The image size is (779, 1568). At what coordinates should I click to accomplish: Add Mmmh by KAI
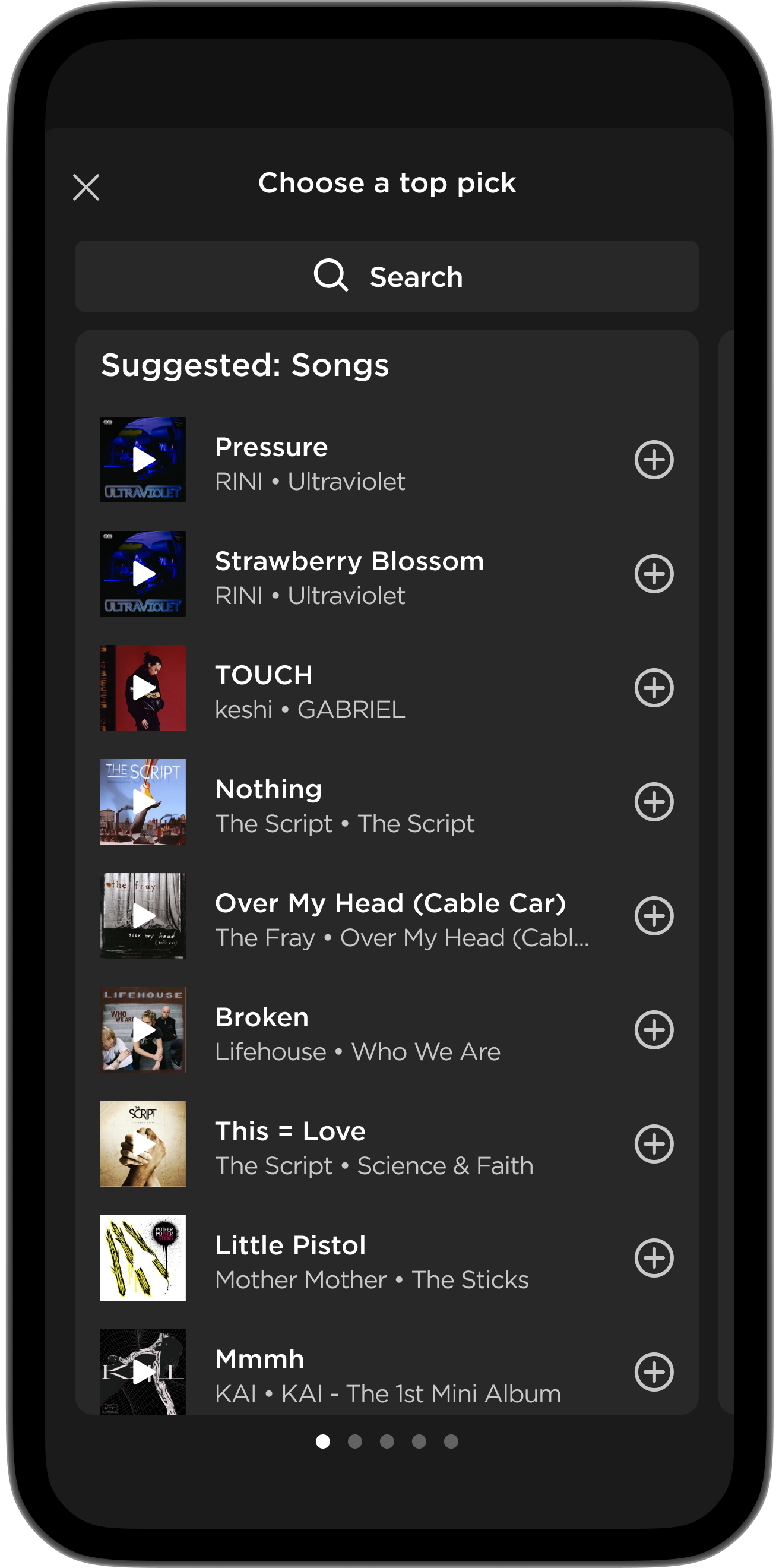coord(654,1372)
